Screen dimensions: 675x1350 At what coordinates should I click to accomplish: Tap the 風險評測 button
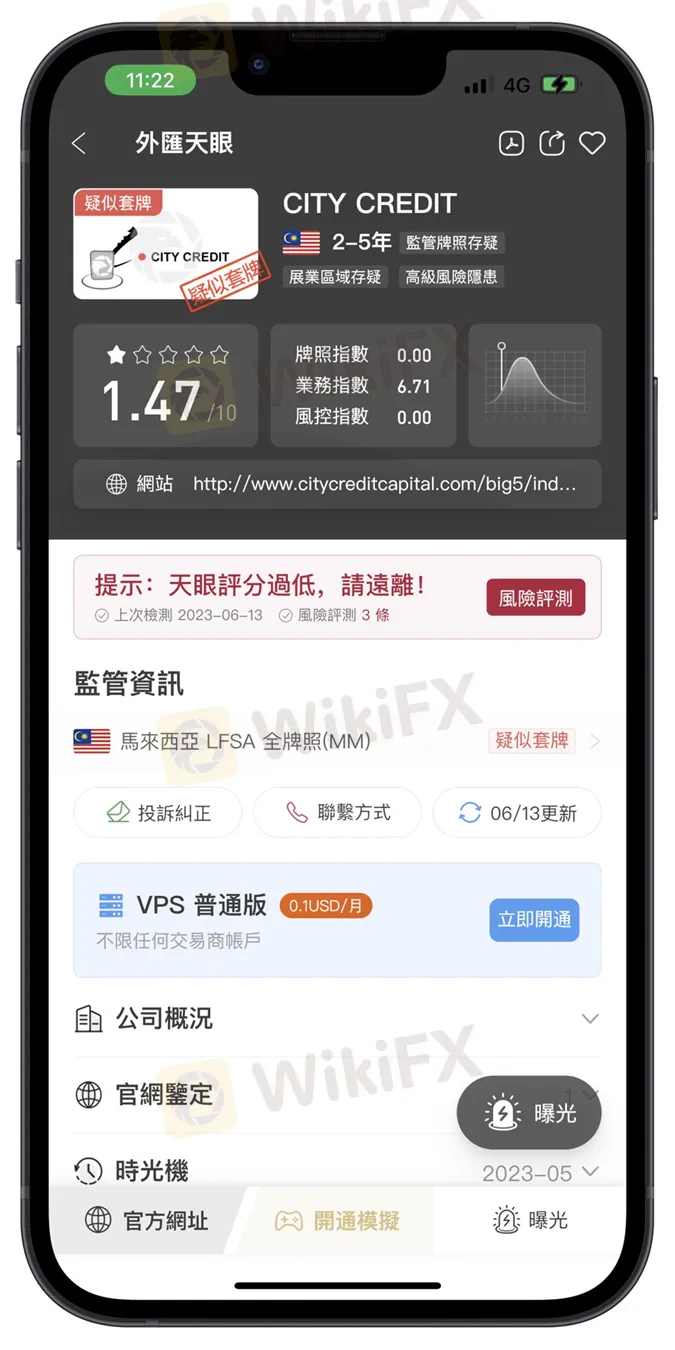click(535, 598)
